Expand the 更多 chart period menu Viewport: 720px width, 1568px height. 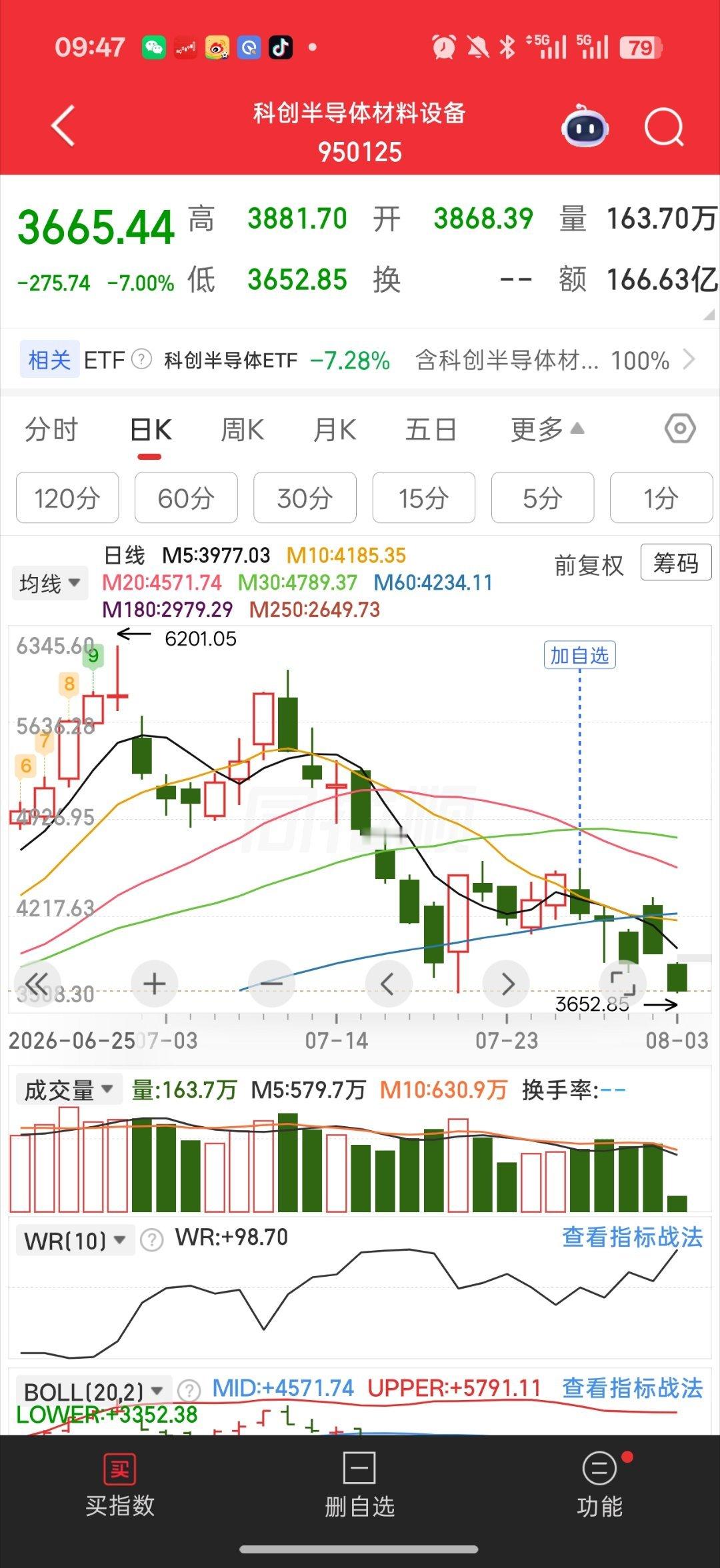coord(547,429)
